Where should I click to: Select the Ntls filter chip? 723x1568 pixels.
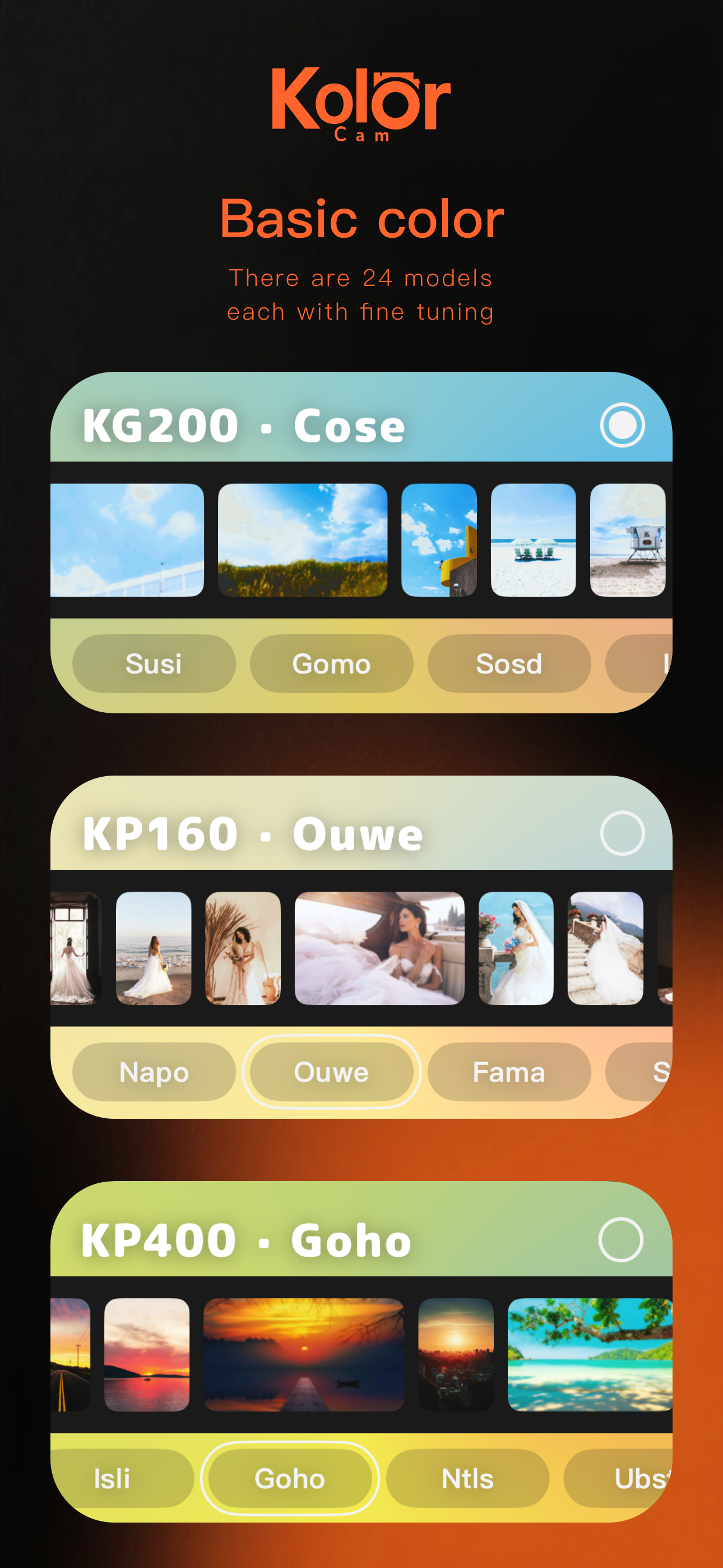point(467,1479)
